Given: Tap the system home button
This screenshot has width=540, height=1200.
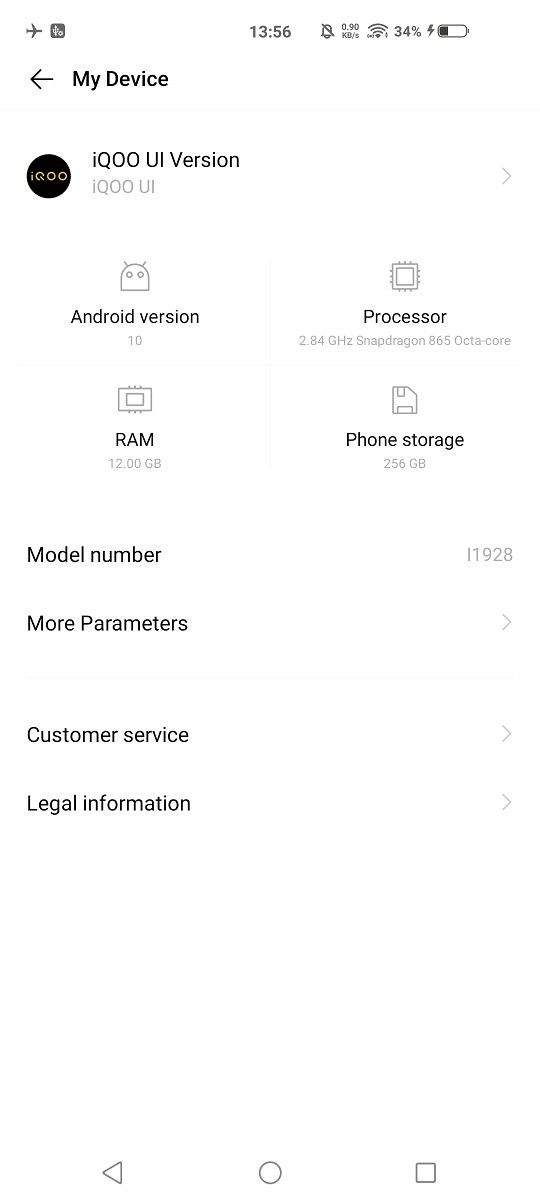Looking at the screenshot, I should (x=270, y=1172).
